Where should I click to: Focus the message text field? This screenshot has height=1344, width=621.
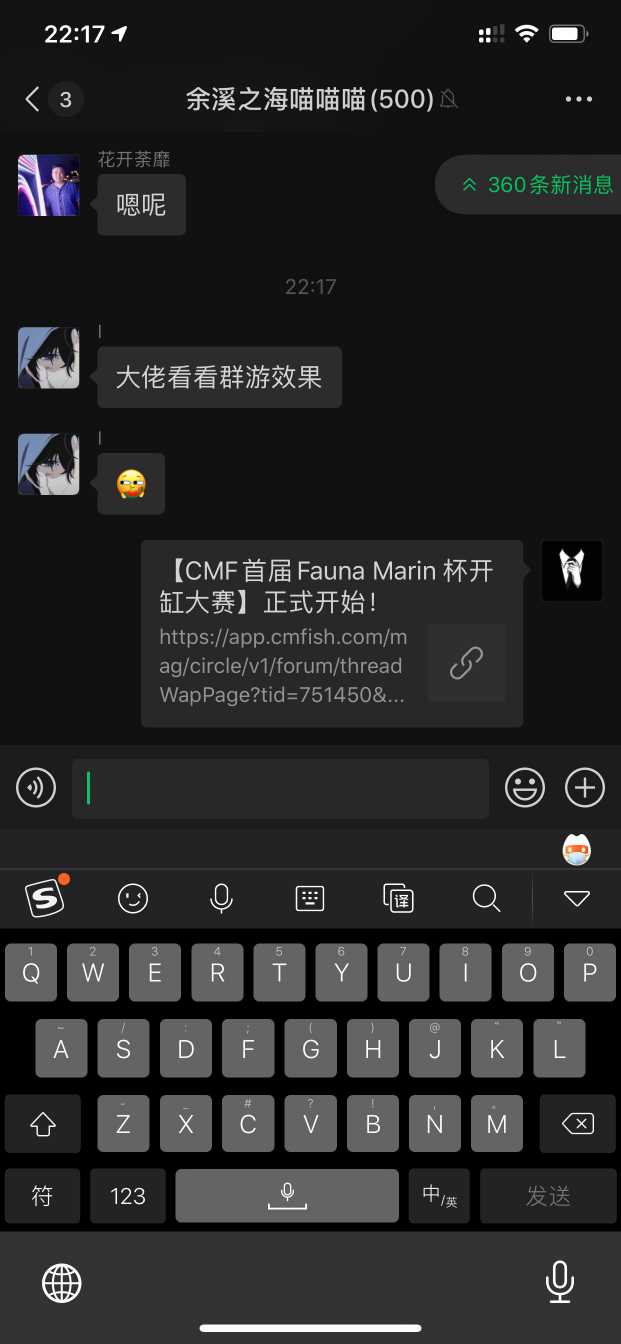[x=280, y=788]
